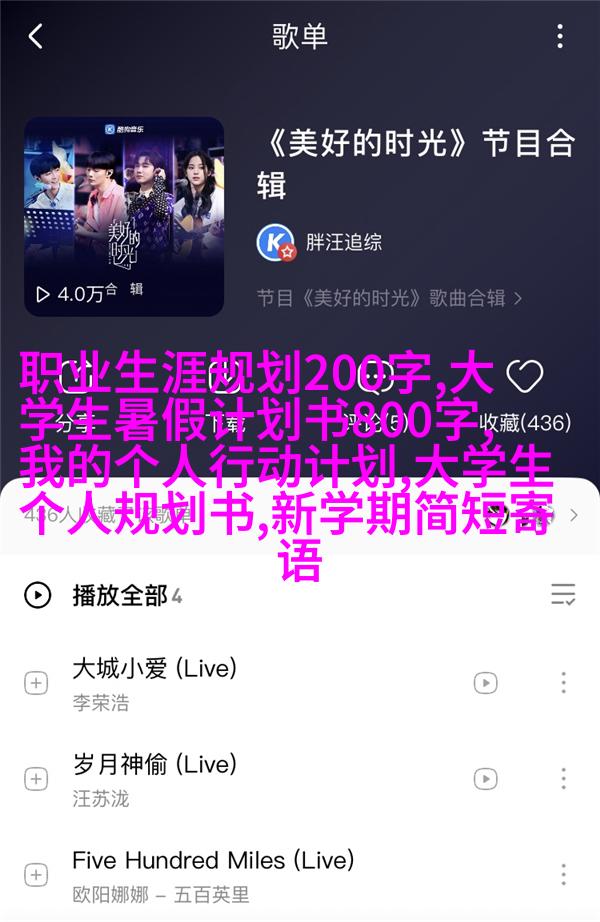Add Five Hundred Miles (Live) with plus icon
The width and height of the screenshot is (600, 922).
pyautogui.click(x=36, y=875)
